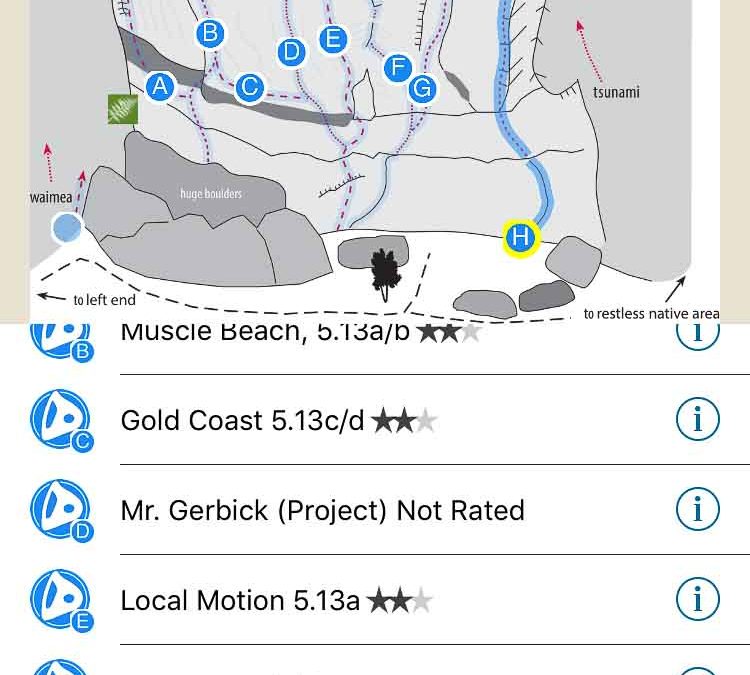Screen dimensions: 750x675
Task: Open the Mr. Gerbick project route
Action: 322,510
